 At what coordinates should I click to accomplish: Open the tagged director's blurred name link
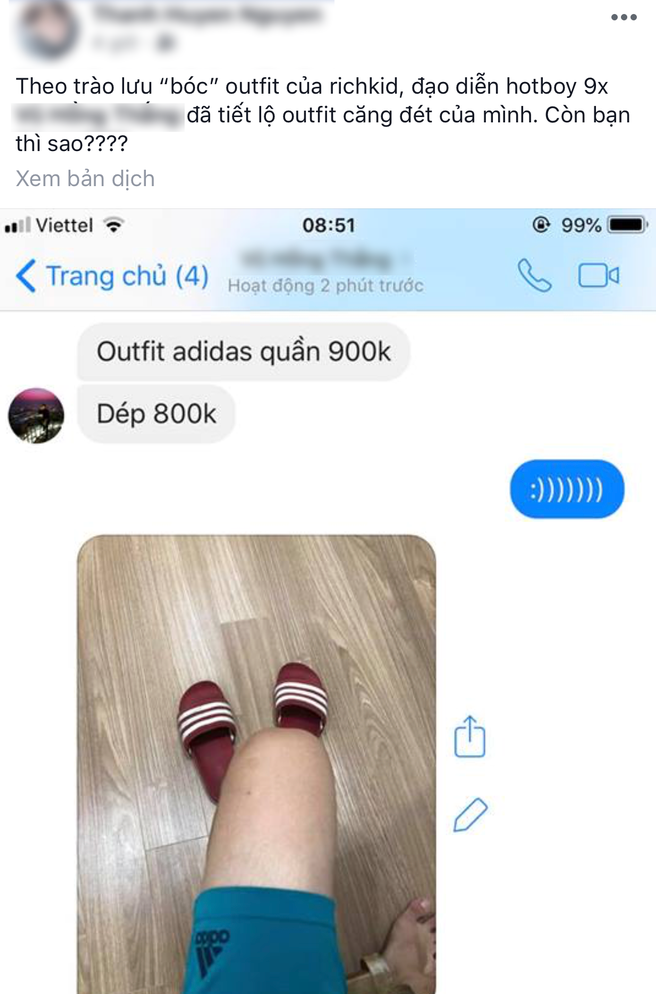click(99, 115)
